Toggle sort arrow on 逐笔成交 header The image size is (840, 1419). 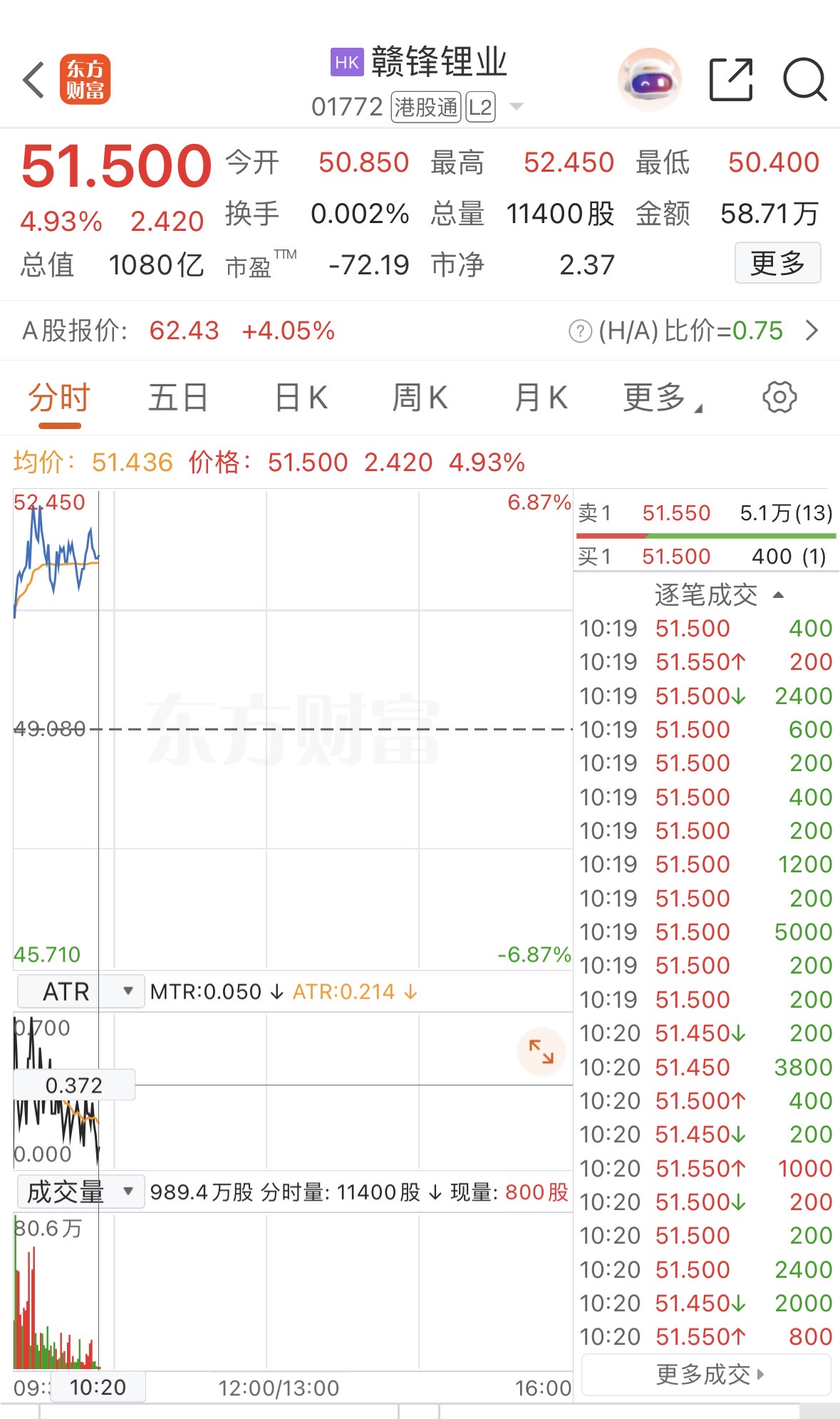[x=779, y=594]
